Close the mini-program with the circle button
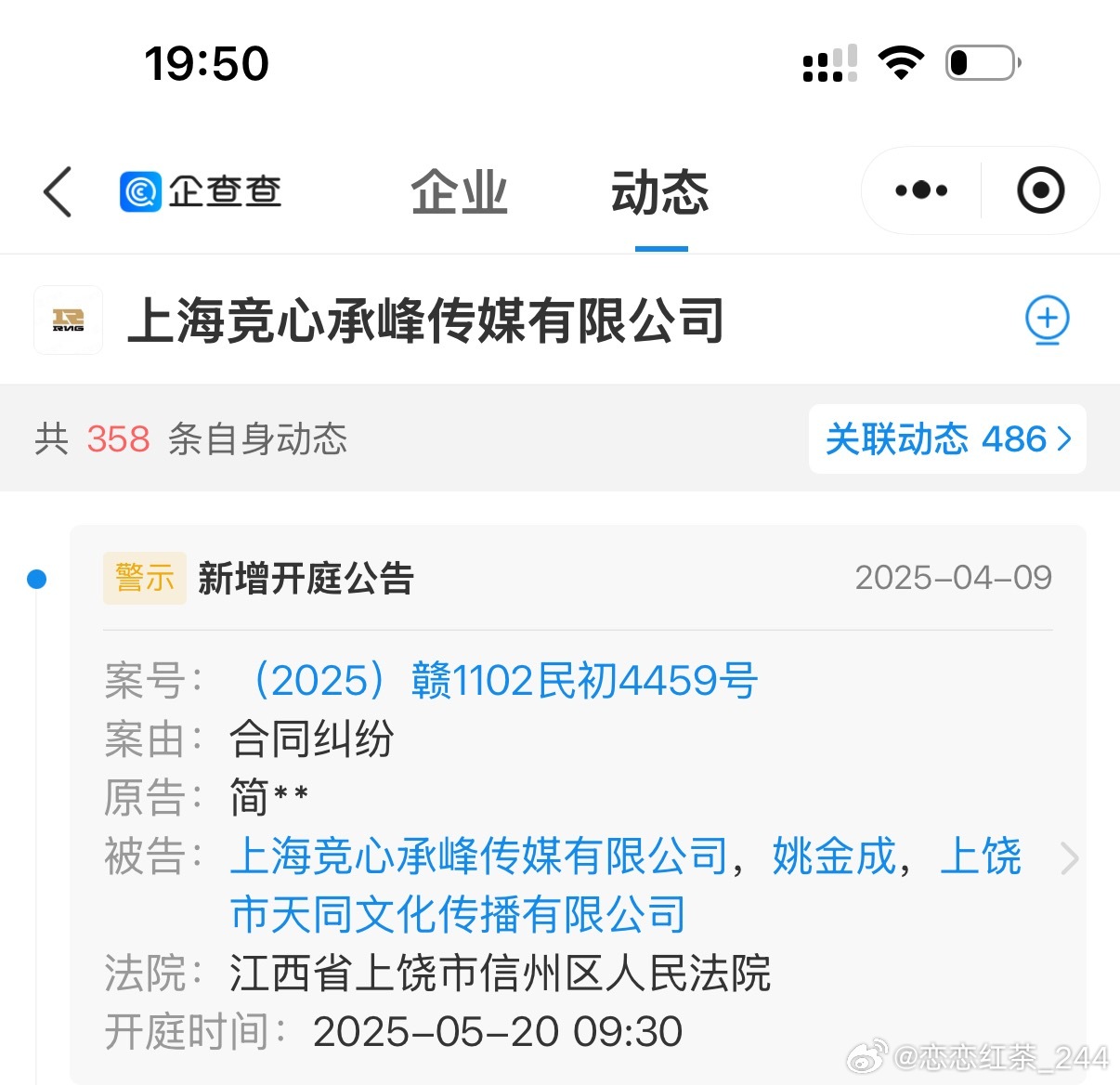The height and width of the screenshot is (1085, 1120). [1040, 190]
